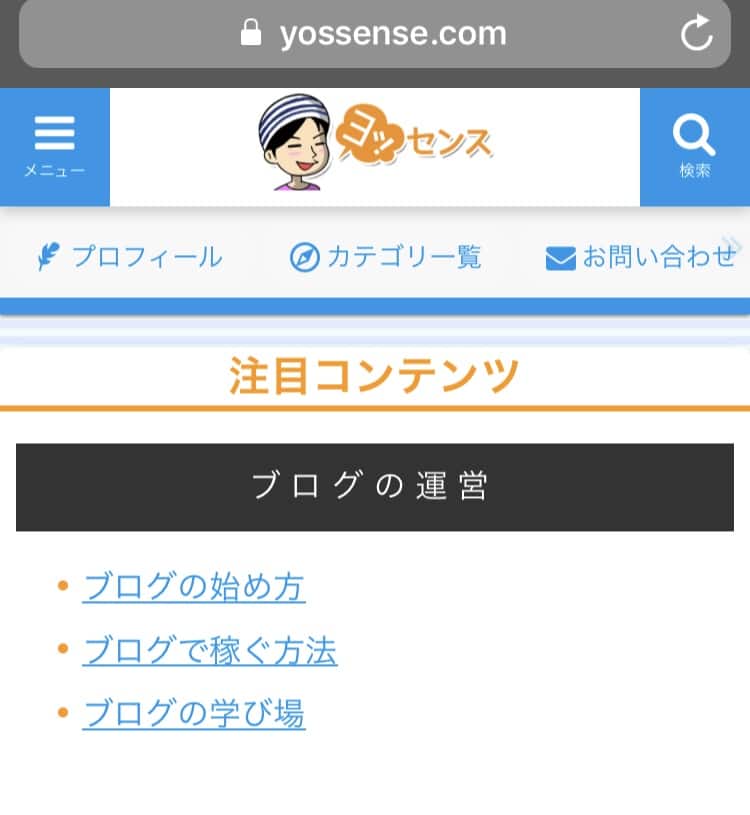
Task: Tap the yossense.com address bar
Action: tap(374, 34)
